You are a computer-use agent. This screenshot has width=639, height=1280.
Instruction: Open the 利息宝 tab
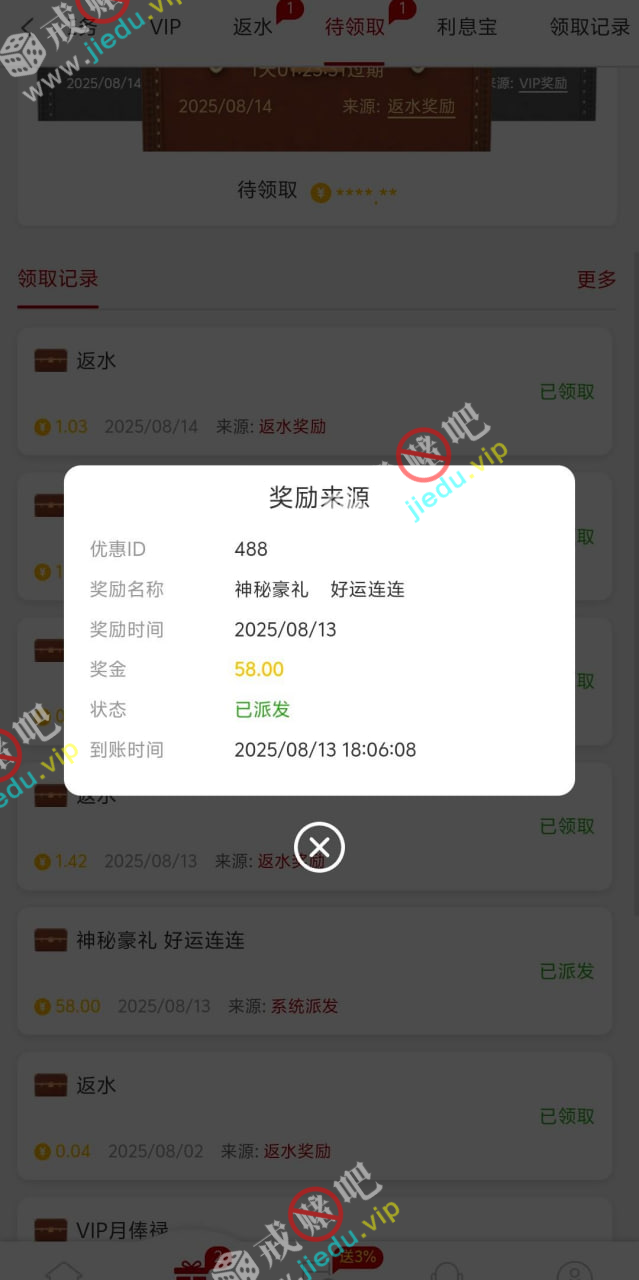(x=467, y=27)
